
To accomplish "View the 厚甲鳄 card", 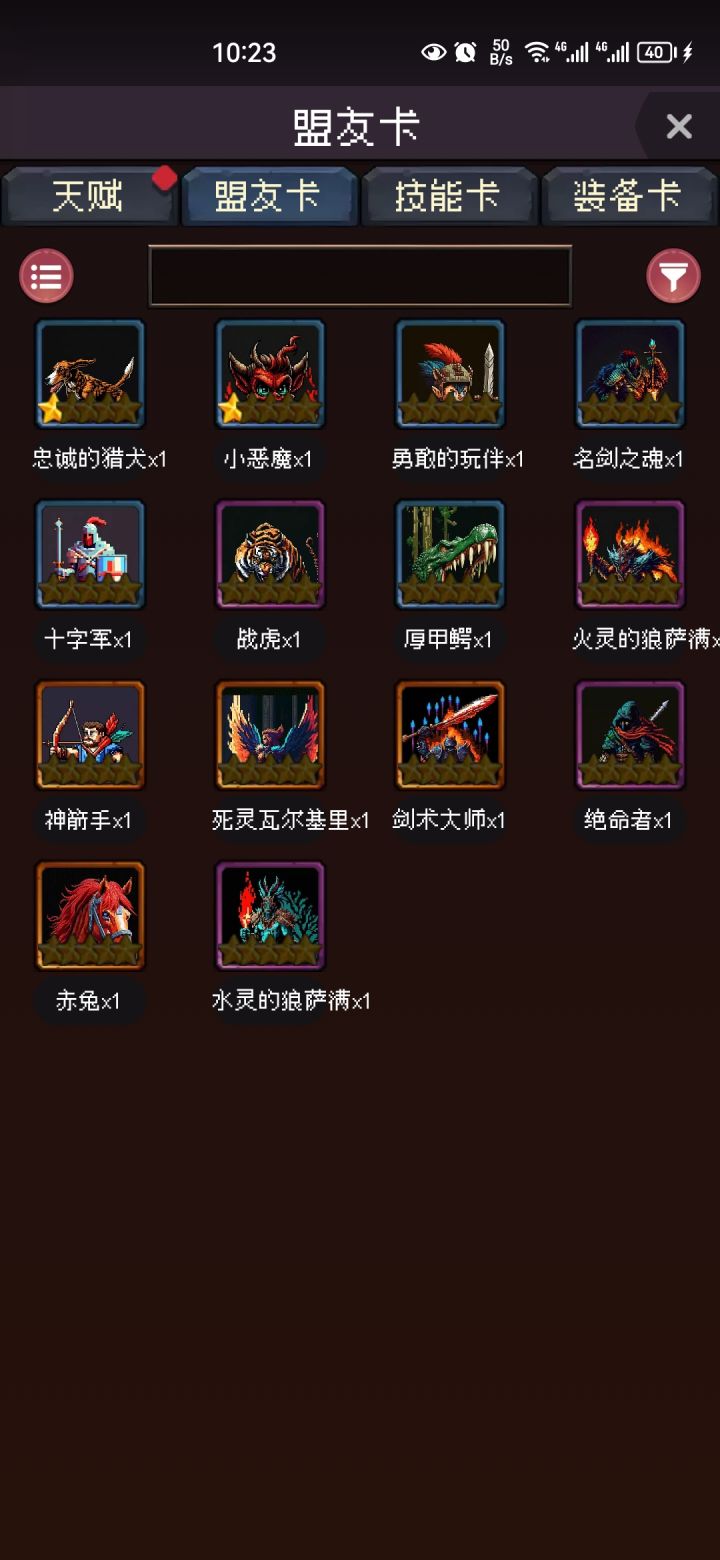I will (x=450, y=554).
